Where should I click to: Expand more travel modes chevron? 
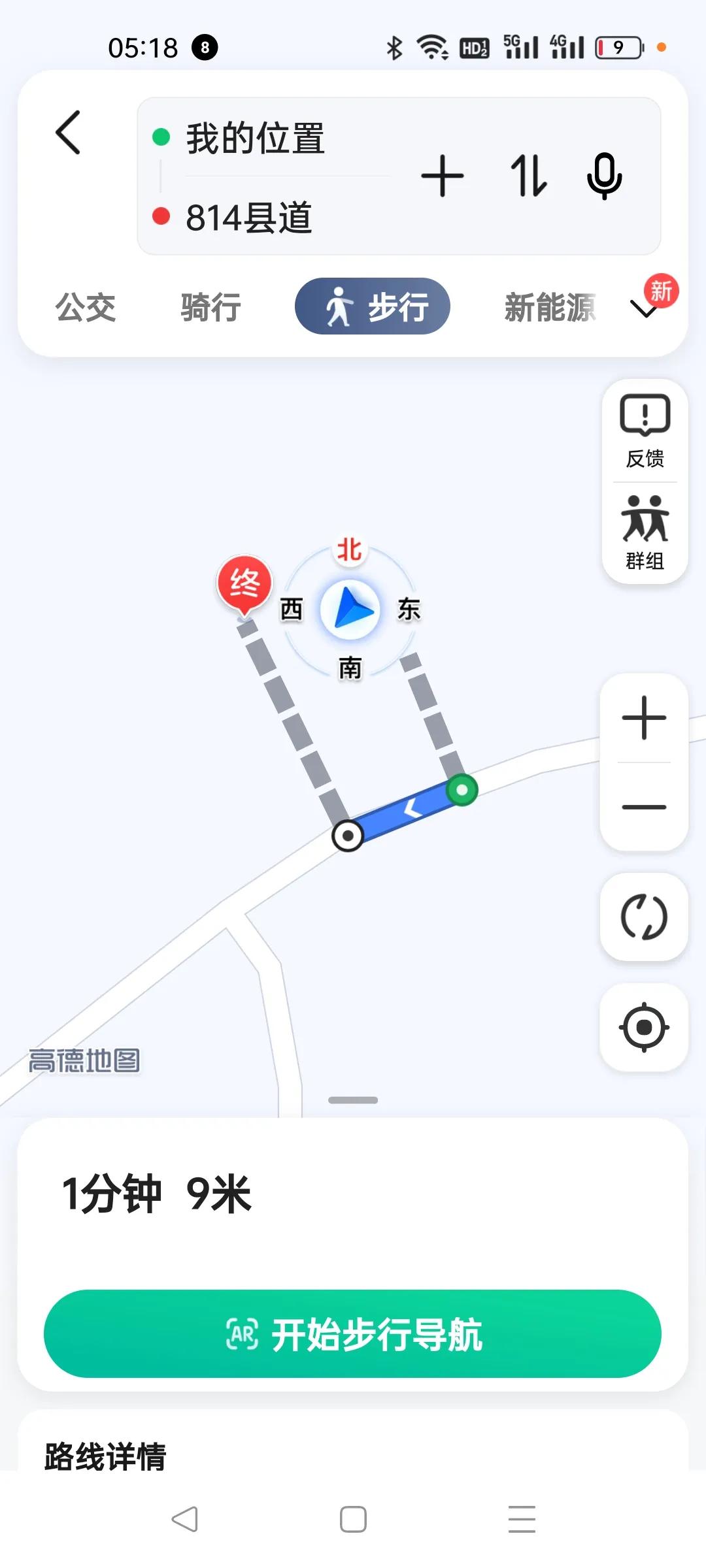645,308
